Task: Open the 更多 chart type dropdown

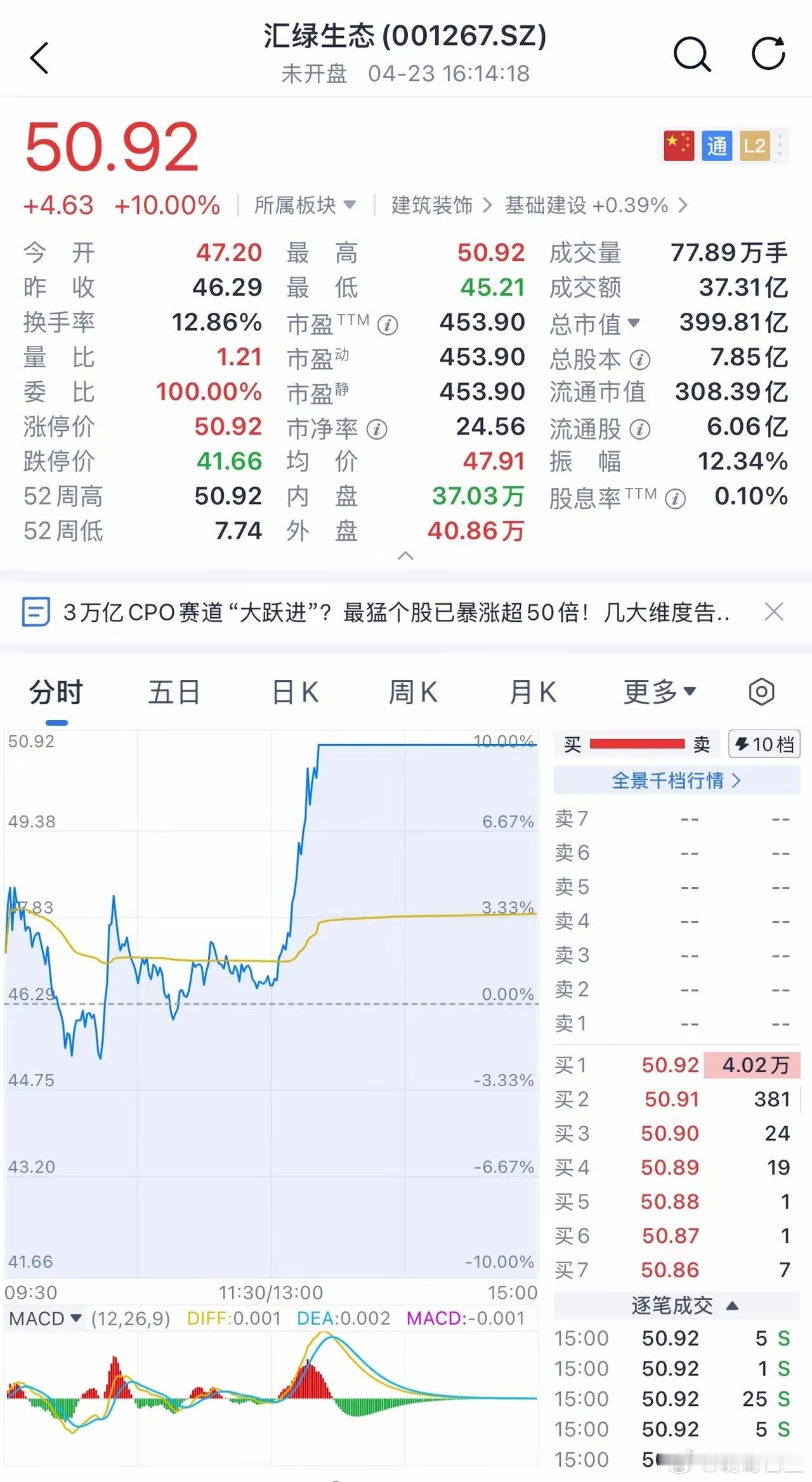Action: [658, 692]
